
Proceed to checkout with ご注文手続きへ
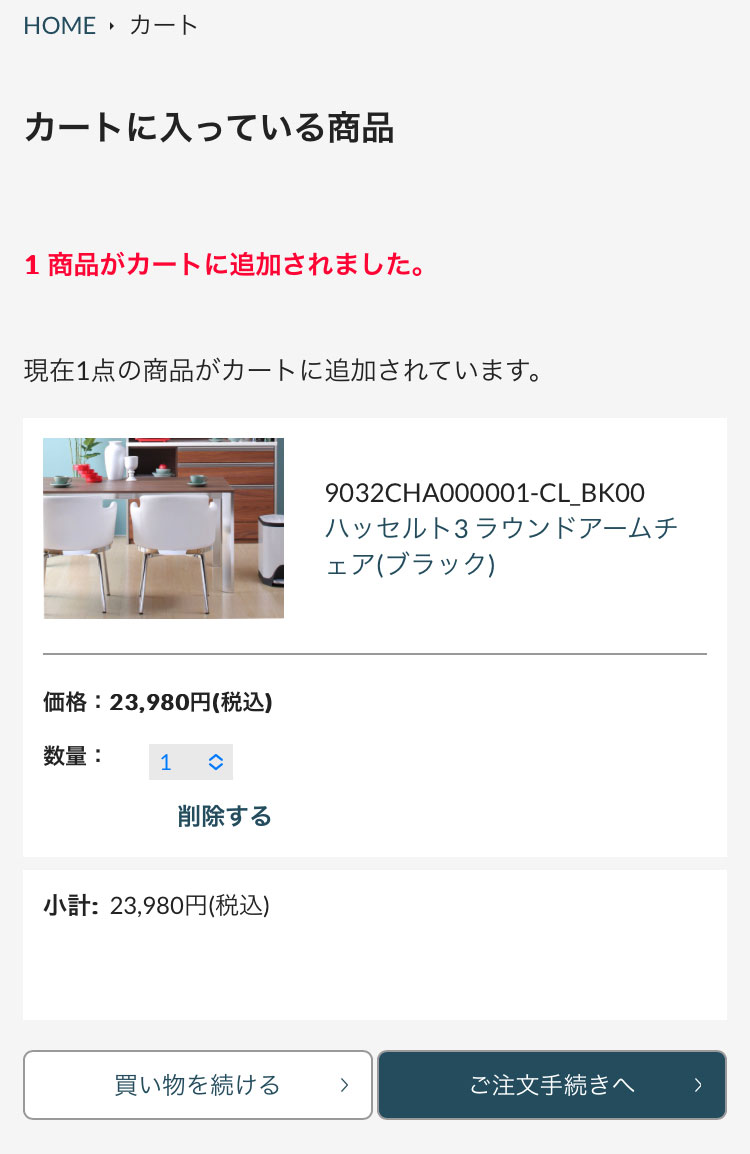552,1085
